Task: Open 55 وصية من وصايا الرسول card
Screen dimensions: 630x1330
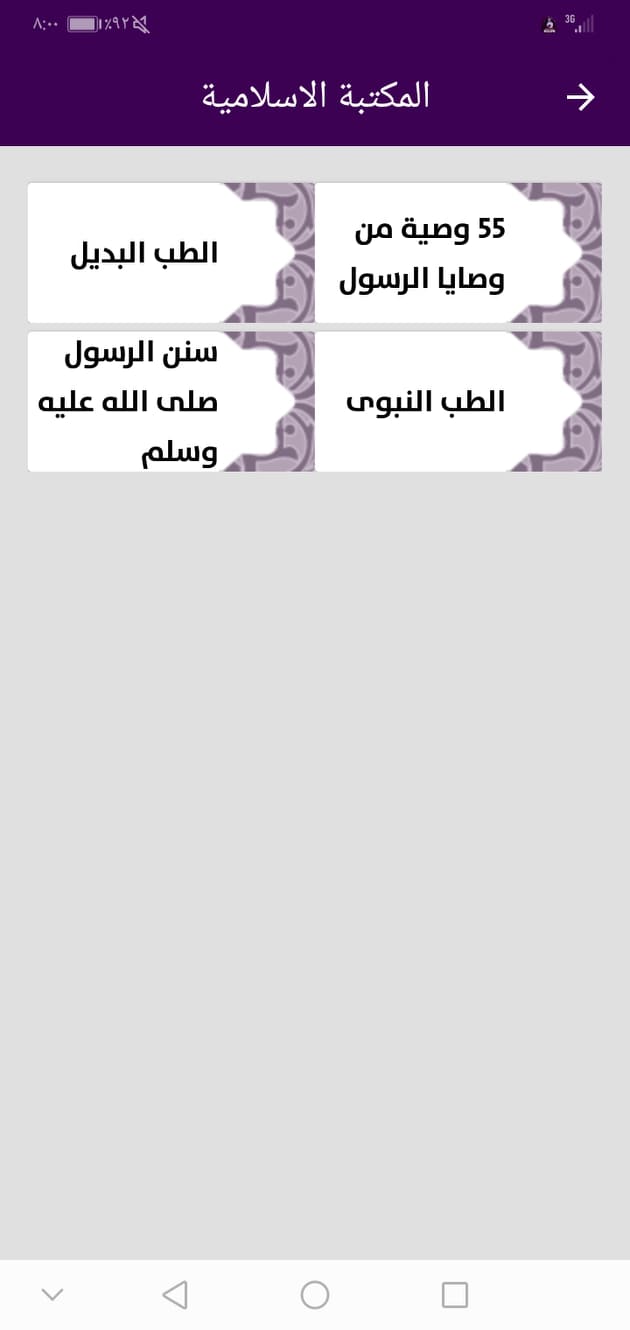Action: click(x=459, y=253)
